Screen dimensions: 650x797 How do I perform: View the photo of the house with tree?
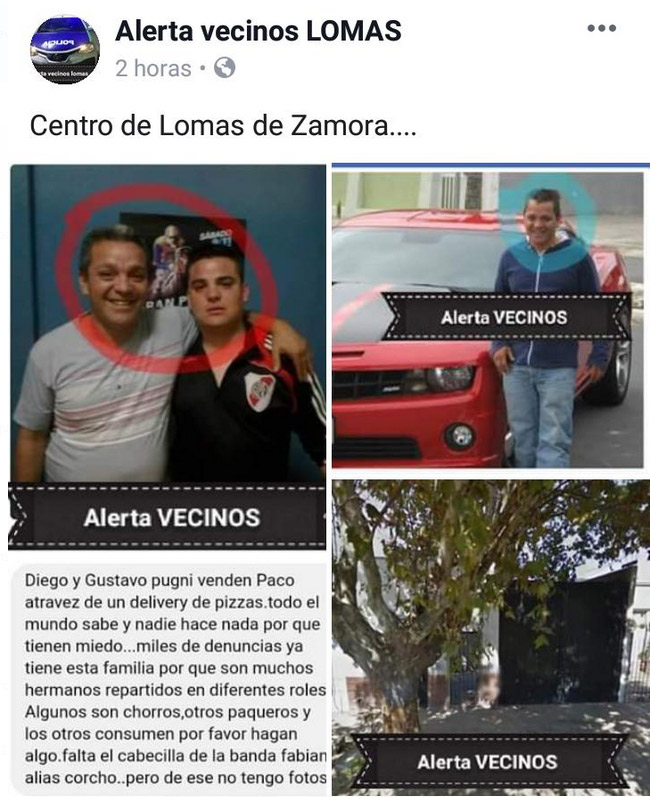pos(490,620)
